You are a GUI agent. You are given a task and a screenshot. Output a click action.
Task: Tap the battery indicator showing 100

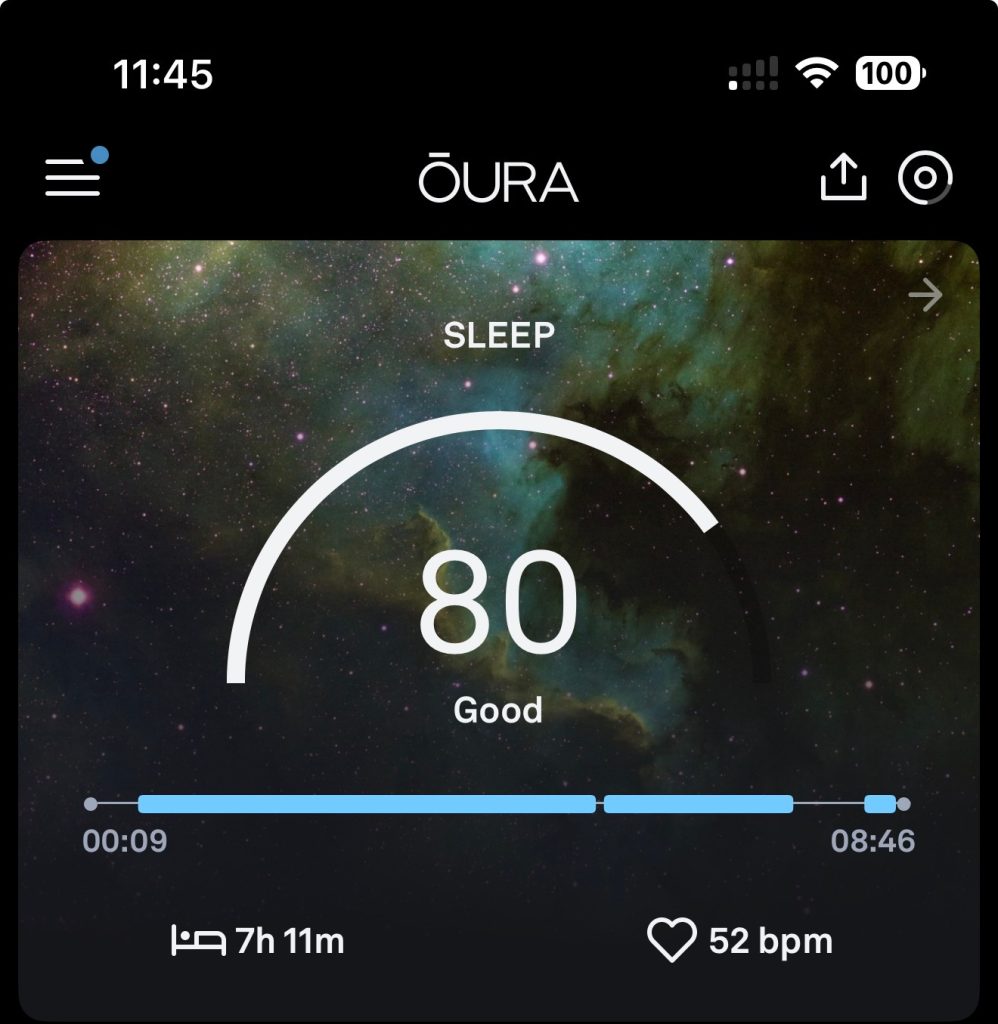(x=888, y=74)
